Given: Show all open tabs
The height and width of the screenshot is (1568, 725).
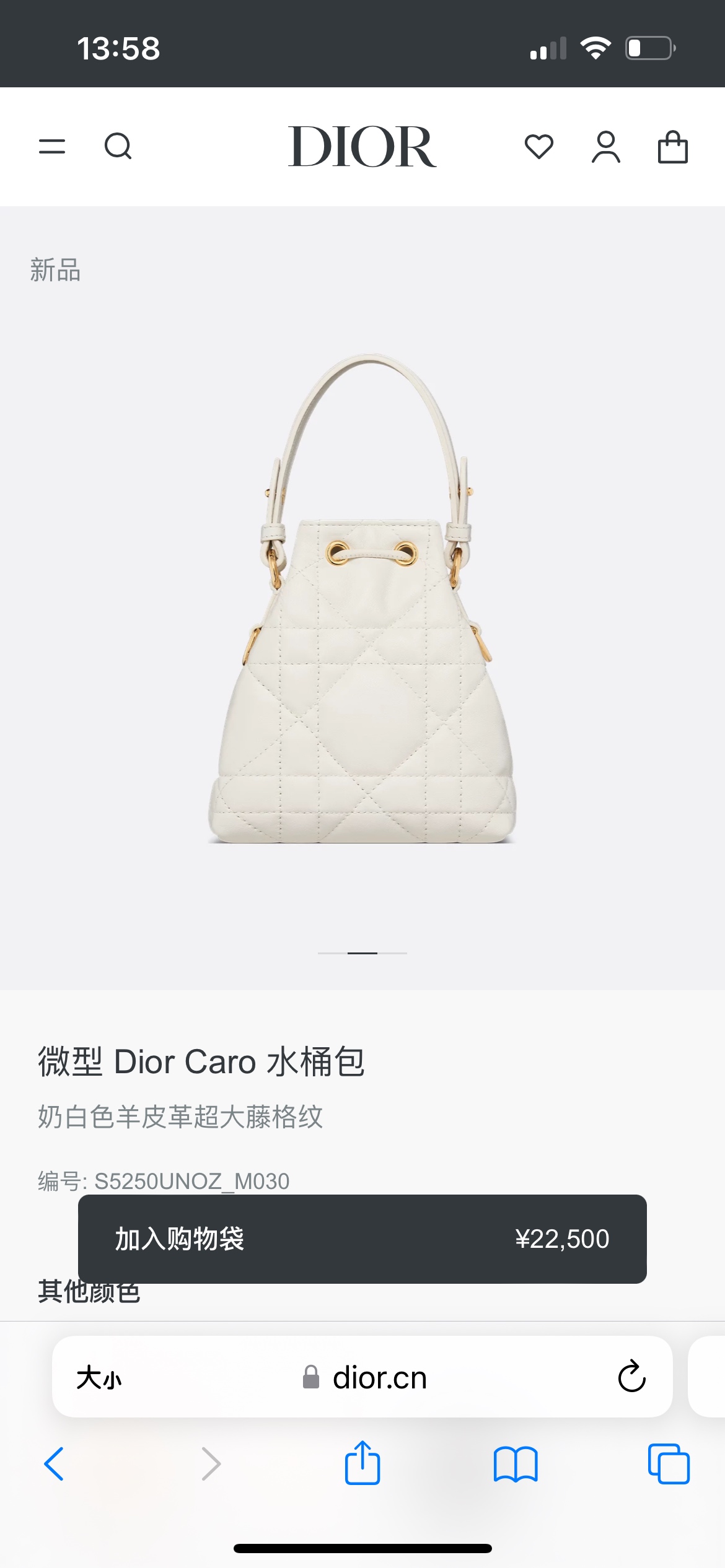Looking at the screenshot, I should pos(669,1464).
